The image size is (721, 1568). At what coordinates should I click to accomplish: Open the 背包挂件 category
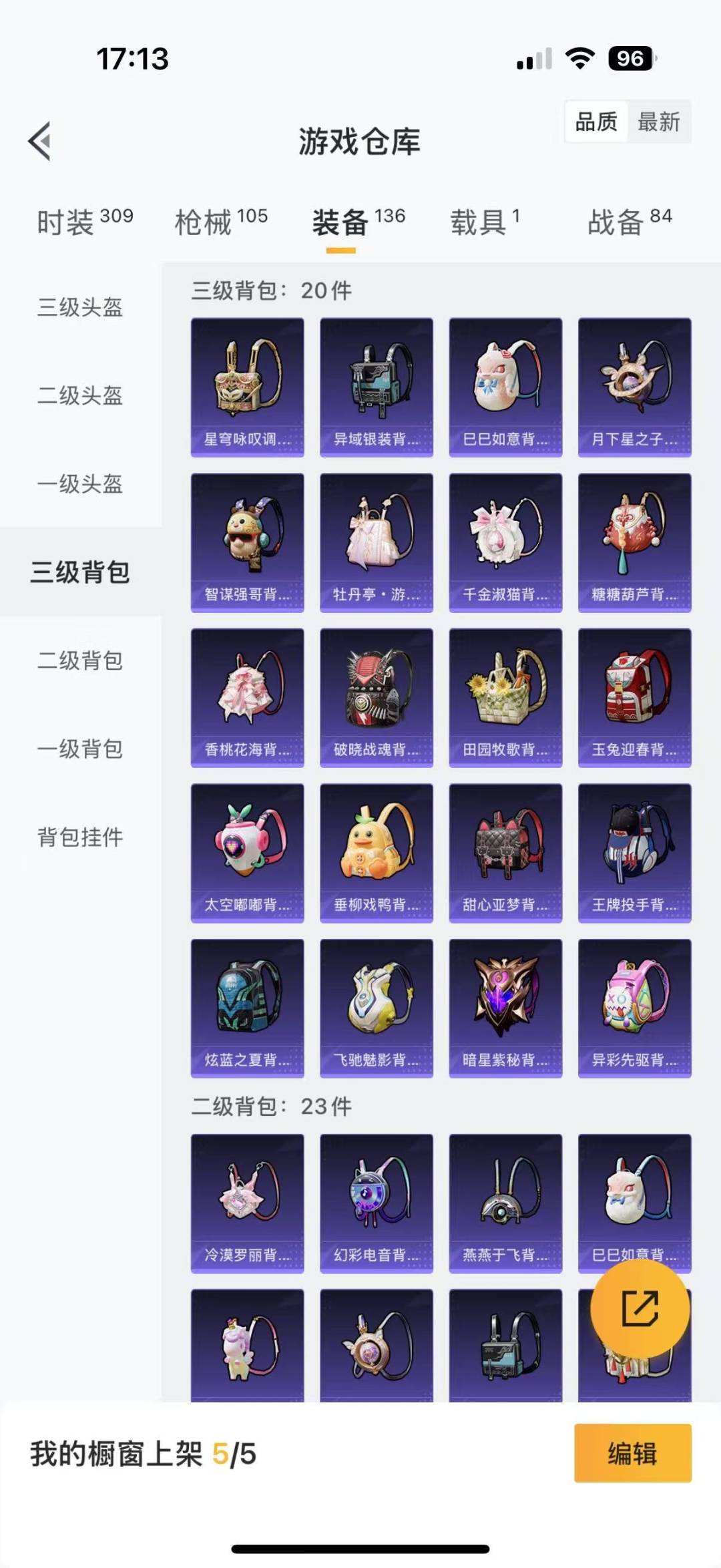point(80,837)
